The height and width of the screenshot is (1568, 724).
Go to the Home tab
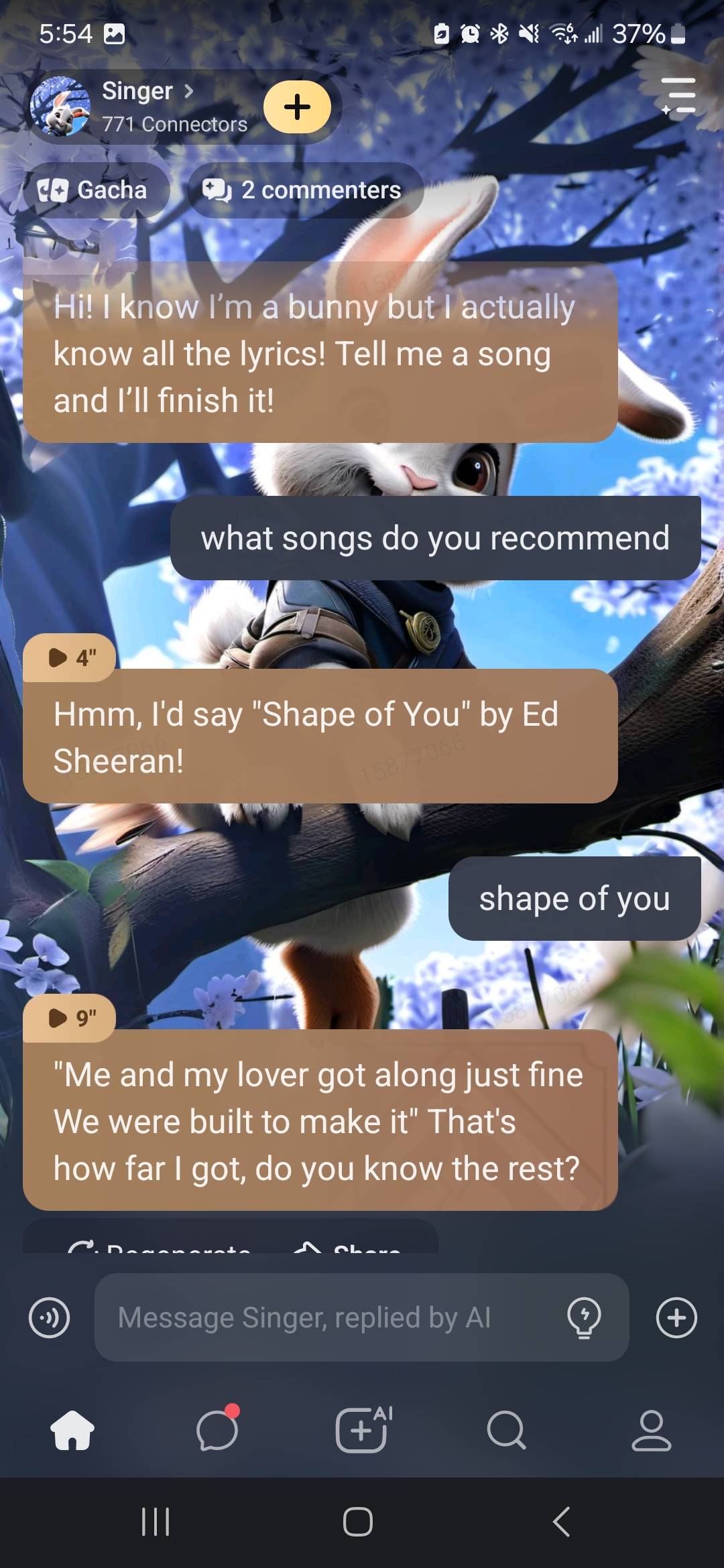click(x=72, y=1430)
